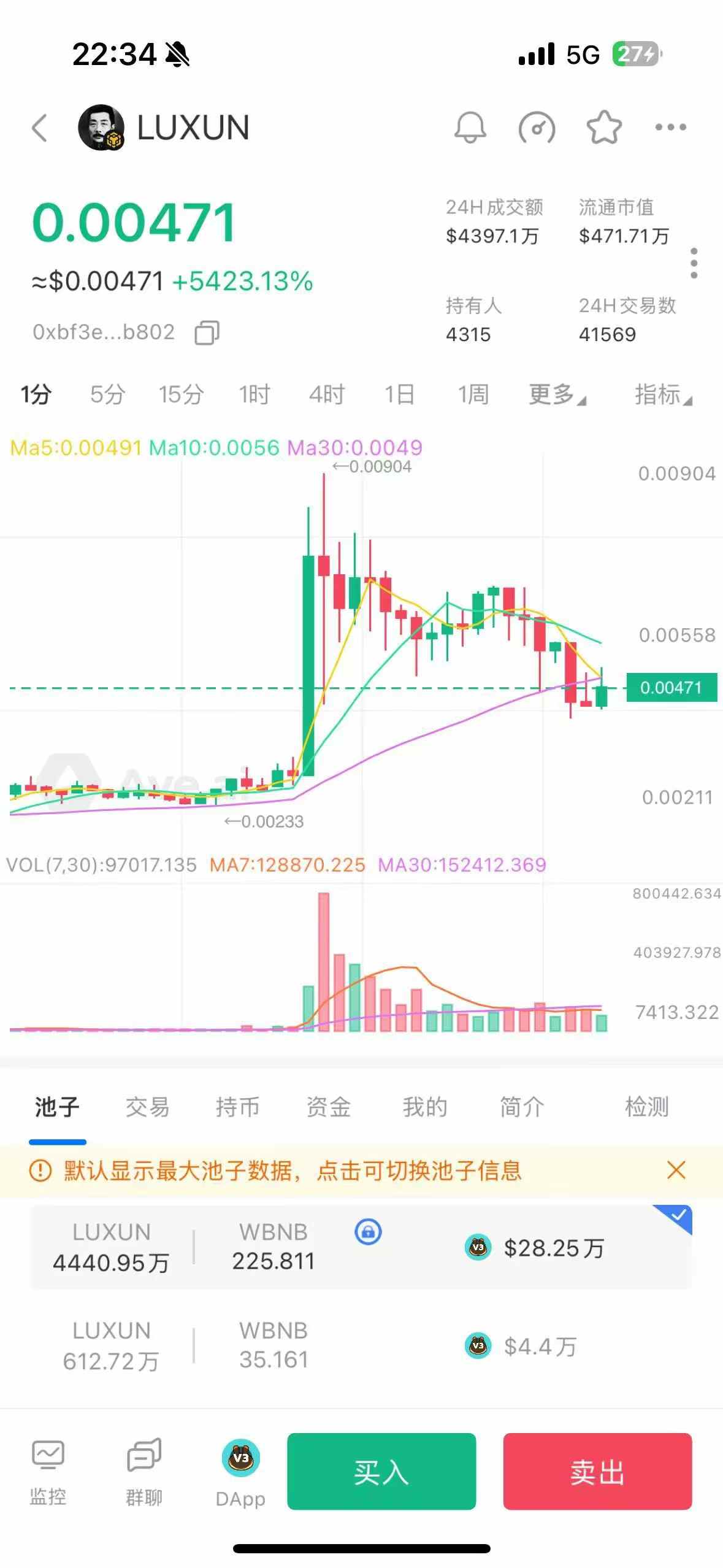Switch chart to 1时 interval
Screen dimensions: 723x1568
point(254,394)
